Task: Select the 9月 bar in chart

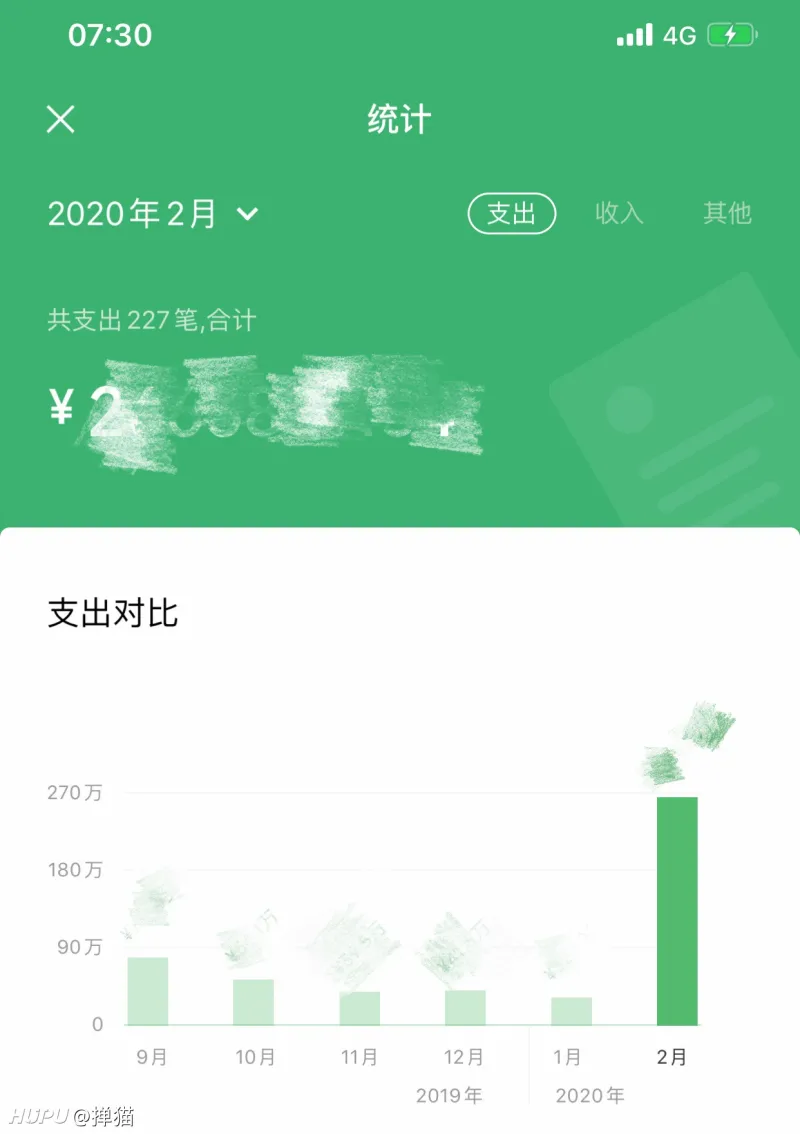Action: [148, 991]
